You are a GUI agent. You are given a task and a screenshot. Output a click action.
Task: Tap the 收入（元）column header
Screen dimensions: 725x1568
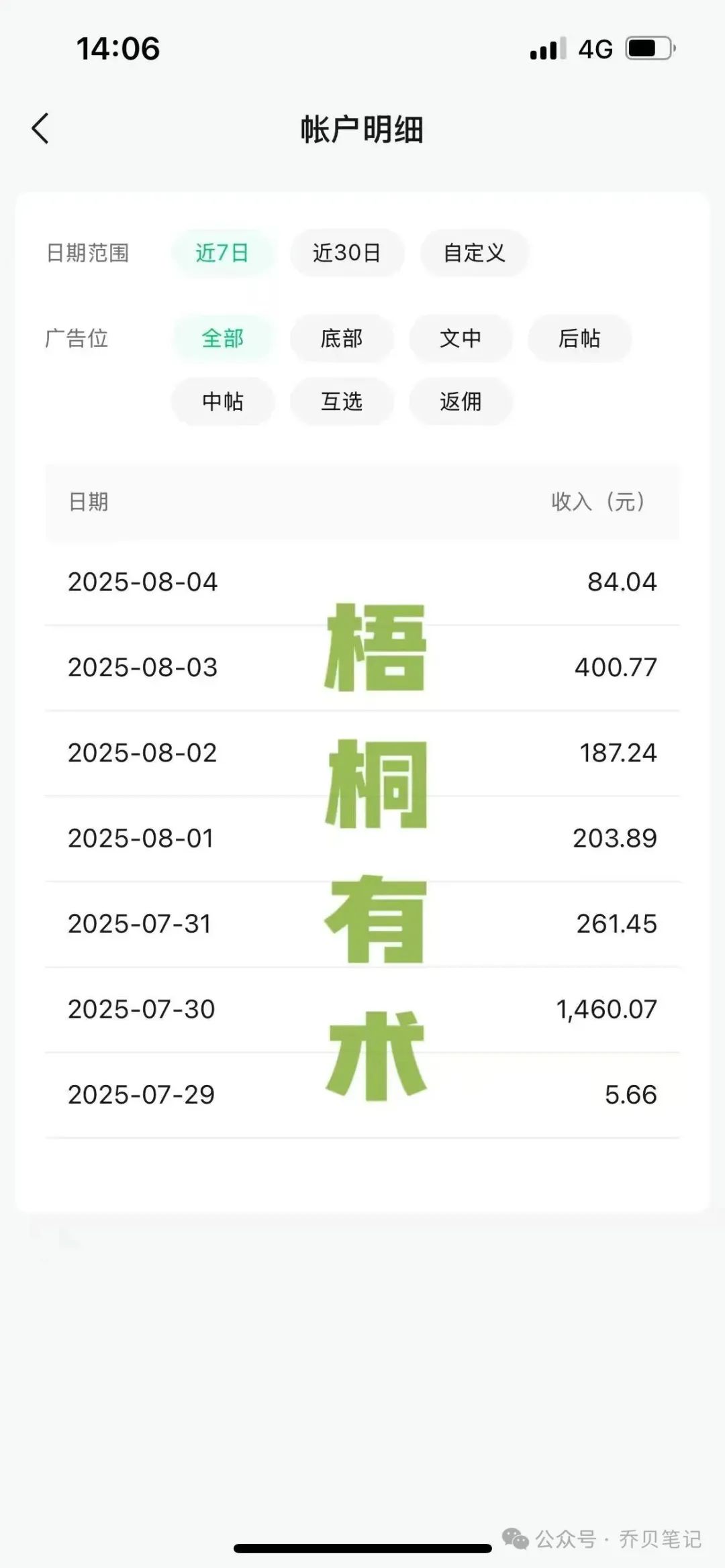596,503
